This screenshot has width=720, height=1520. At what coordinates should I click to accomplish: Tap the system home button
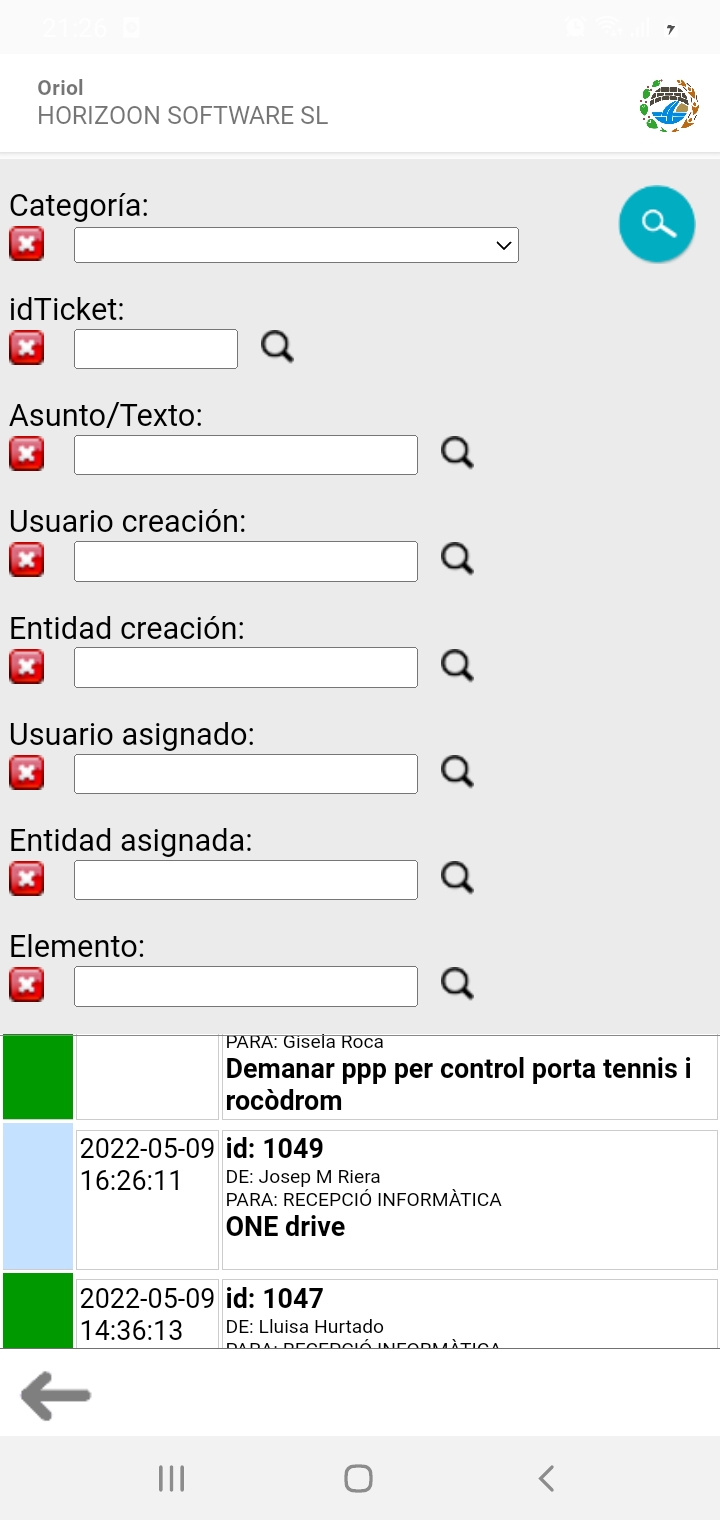[358, 1478]
